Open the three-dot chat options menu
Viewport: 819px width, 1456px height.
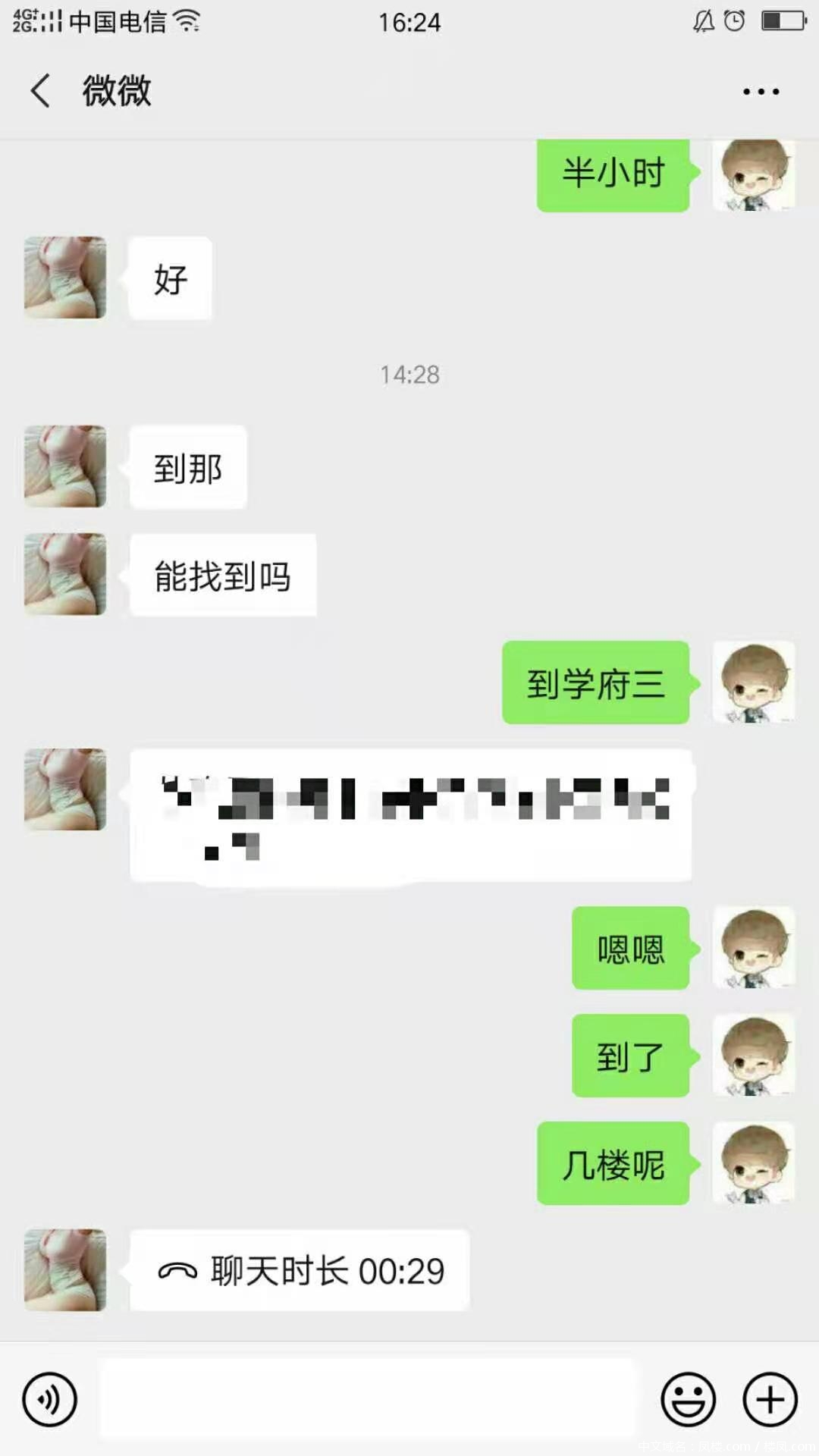pos(761,92)
